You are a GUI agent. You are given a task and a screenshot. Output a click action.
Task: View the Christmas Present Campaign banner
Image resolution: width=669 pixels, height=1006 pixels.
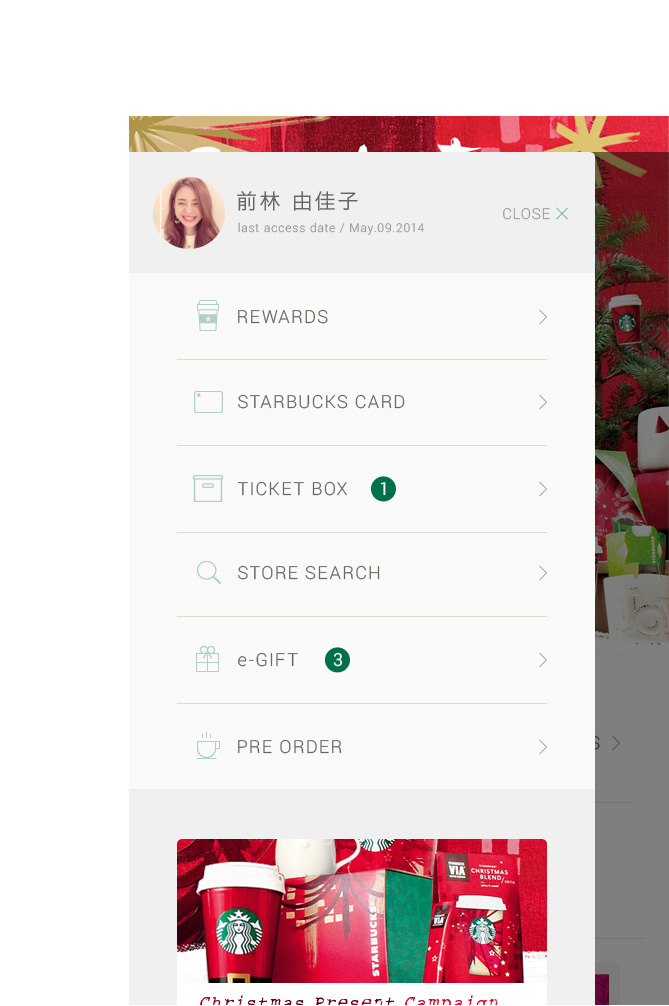point(362,915)
